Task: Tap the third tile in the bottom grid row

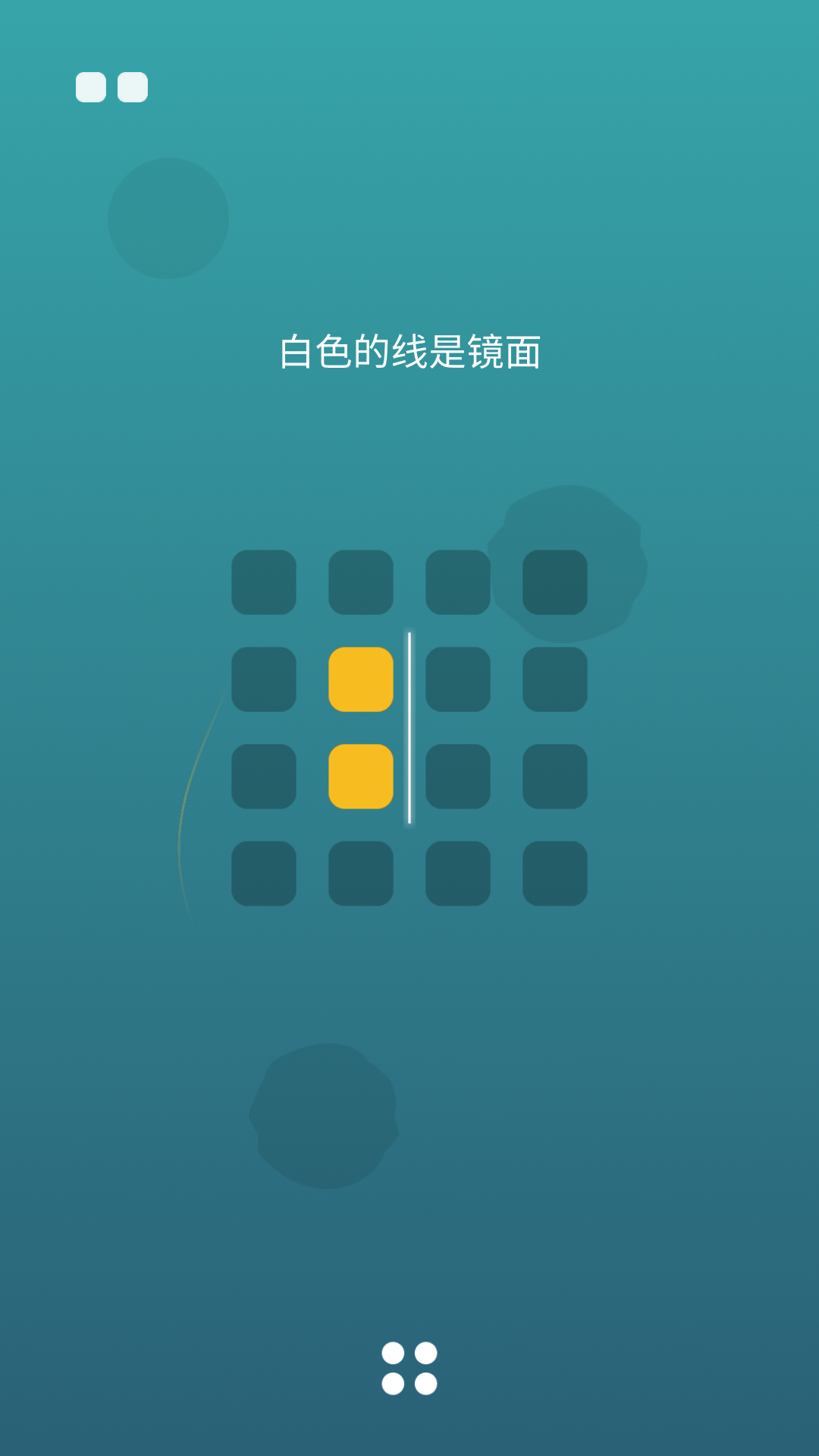Action: pyautogui.click(x=457, y=872)
